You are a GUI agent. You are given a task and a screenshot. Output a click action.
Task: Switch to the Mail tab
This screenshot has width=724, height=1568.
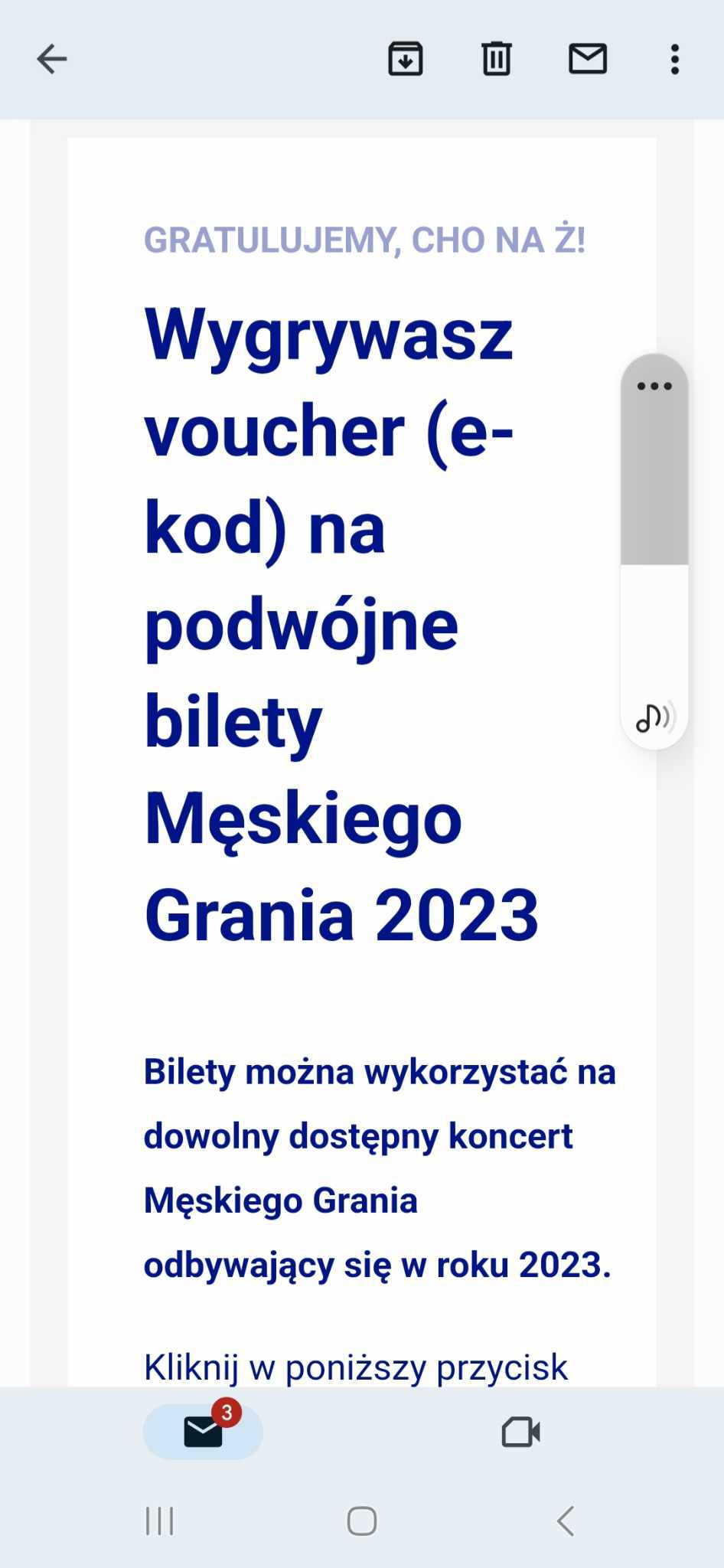(x=203, y=1431)
